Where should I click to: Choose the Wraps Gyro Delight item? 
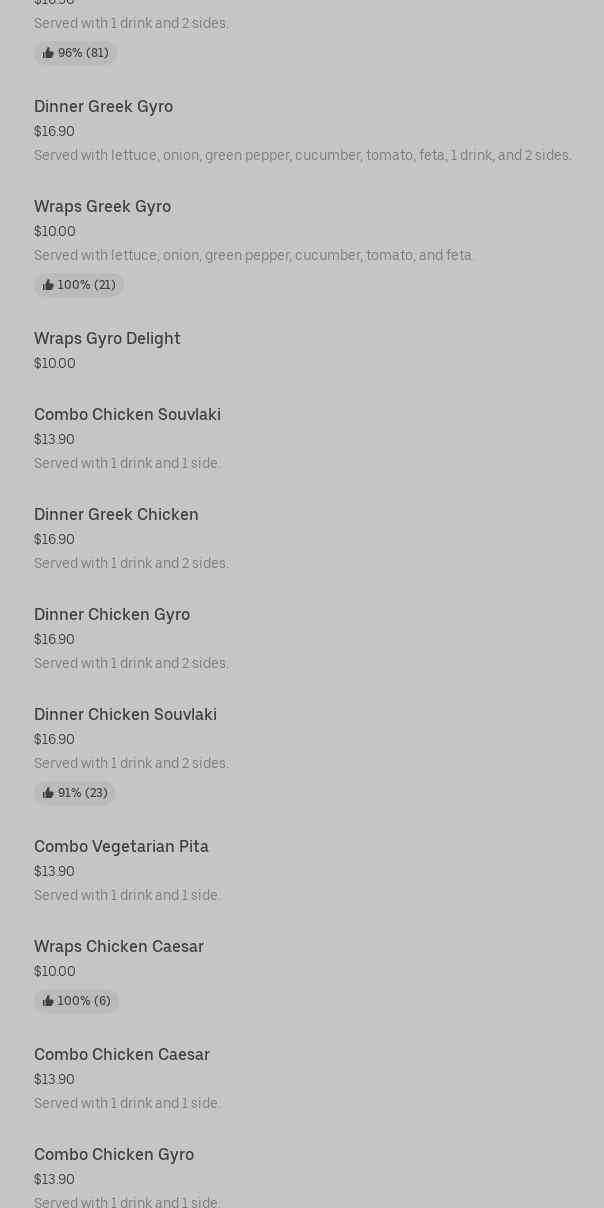tap(107, 339)
